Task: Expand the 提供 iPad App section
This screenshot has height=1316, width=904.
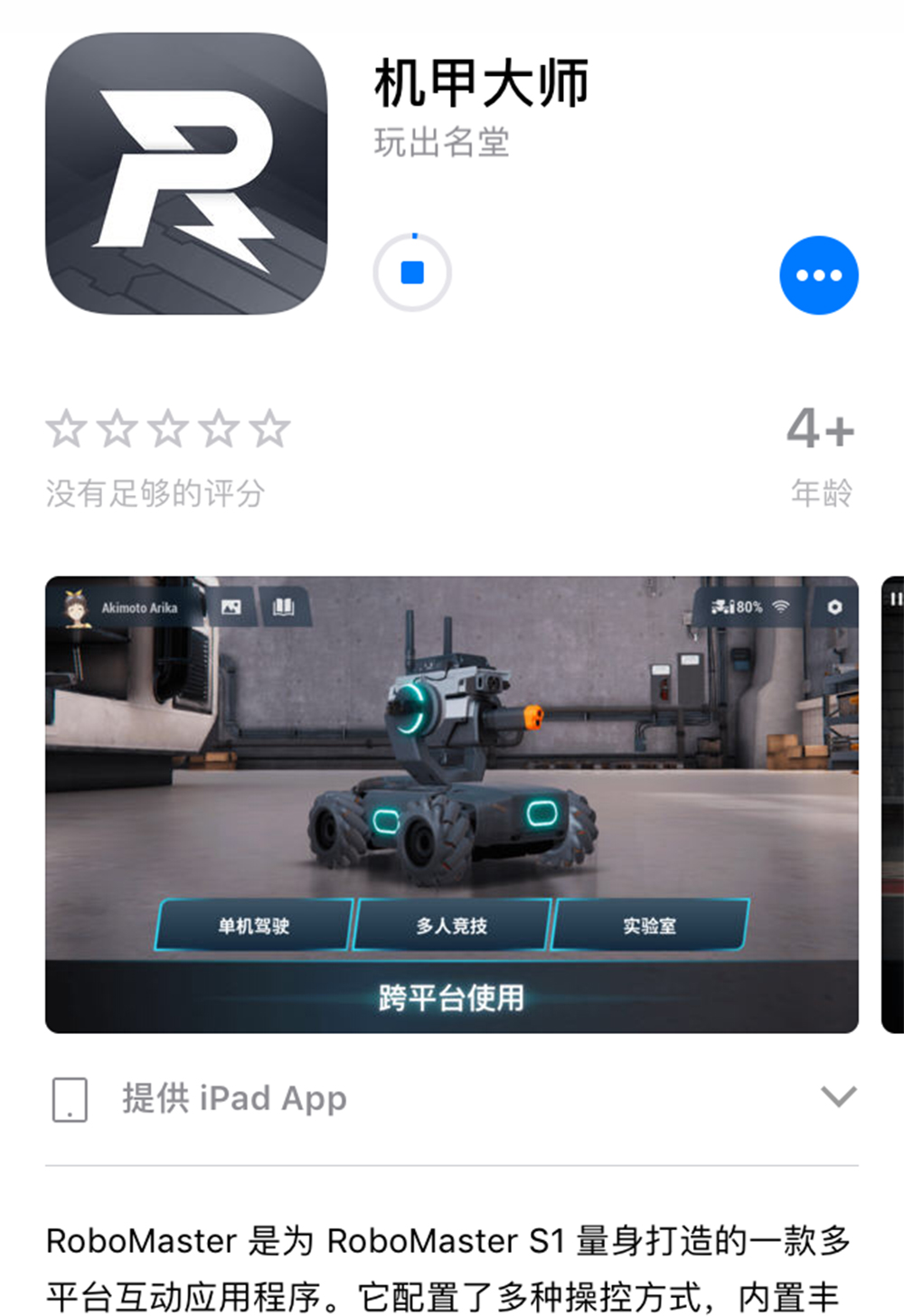Action: [x=838, y=1096]
